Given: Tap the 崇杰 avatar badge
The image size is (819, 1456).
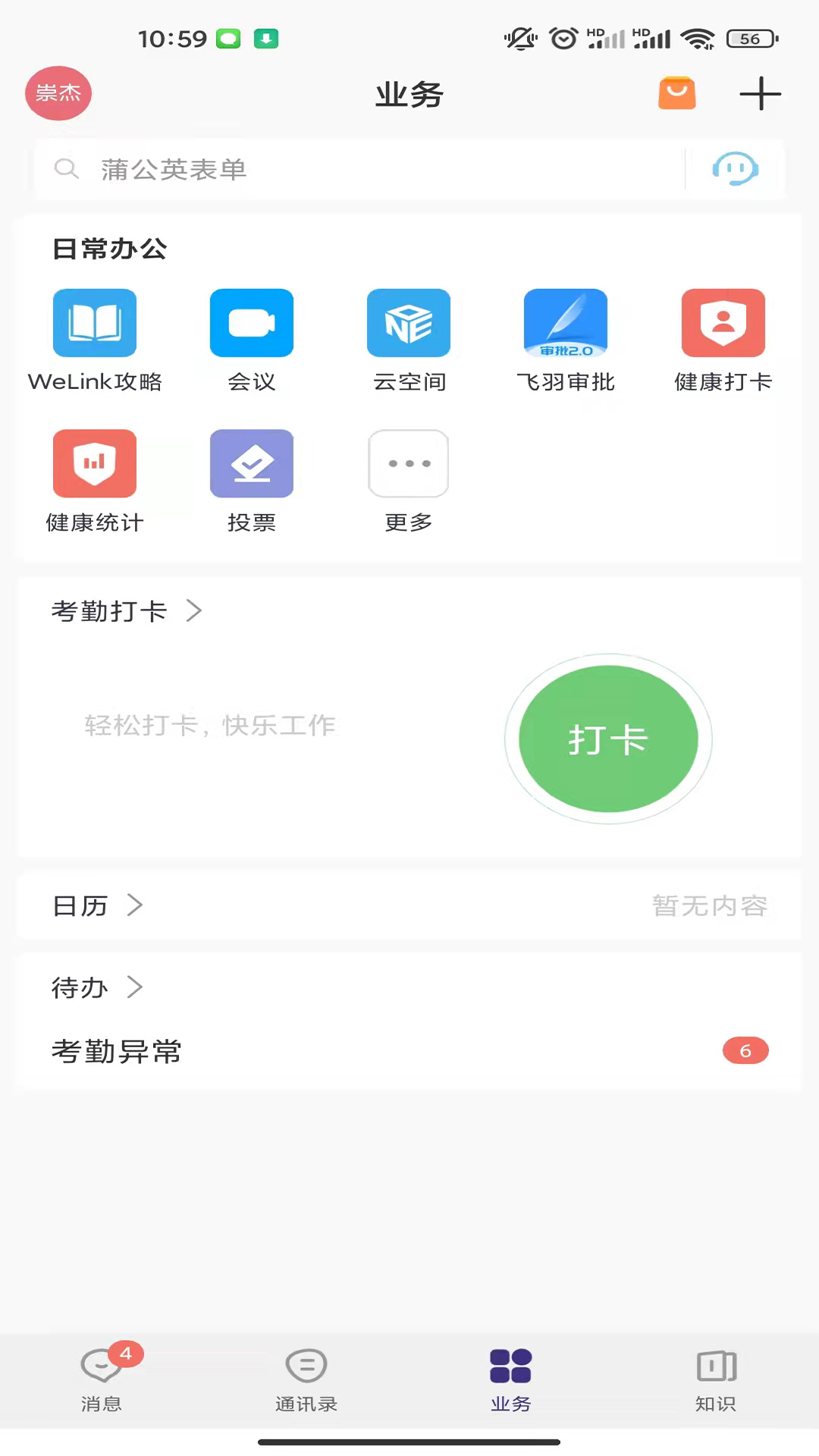Looking at the screenshot, I should 58,93.
